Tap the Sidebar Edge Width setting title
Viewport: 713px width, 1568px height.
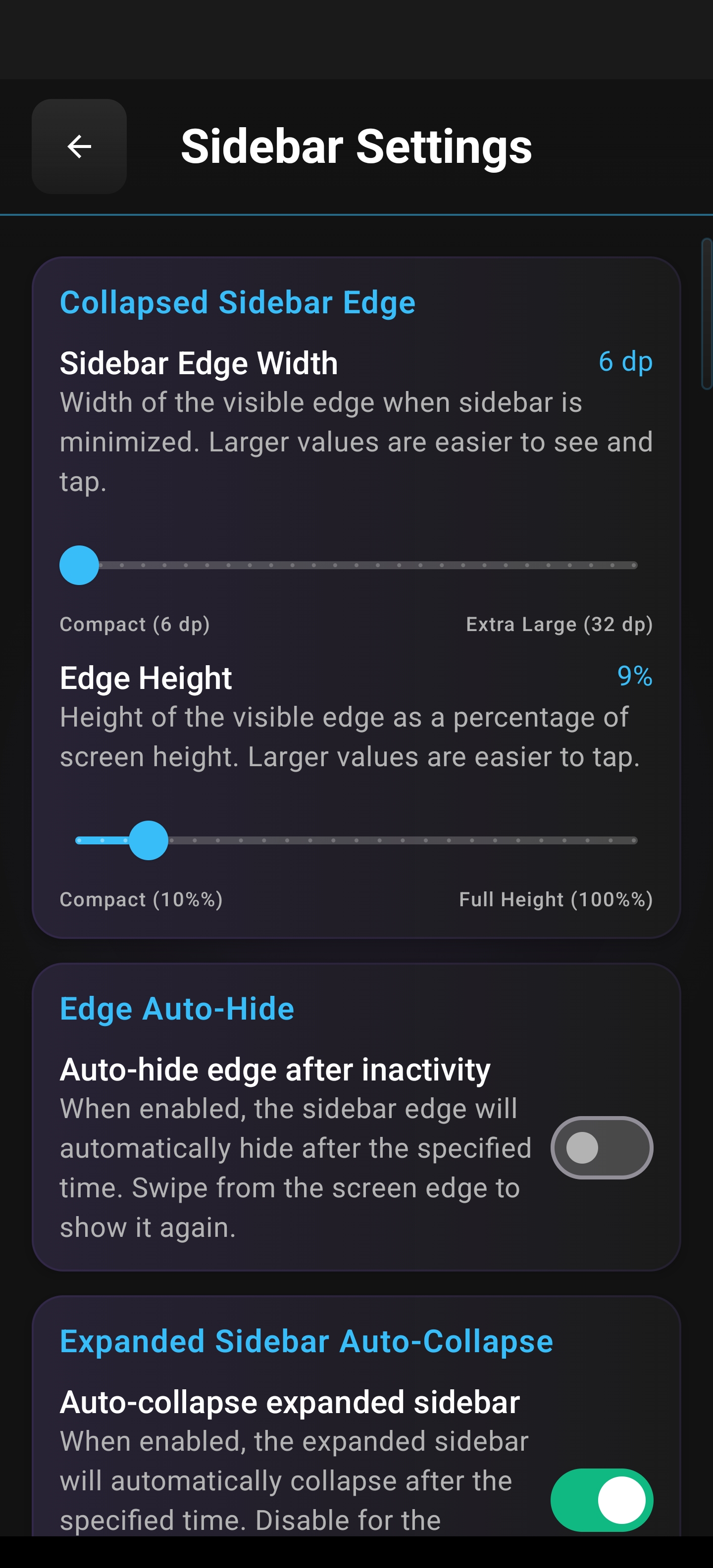199,362
